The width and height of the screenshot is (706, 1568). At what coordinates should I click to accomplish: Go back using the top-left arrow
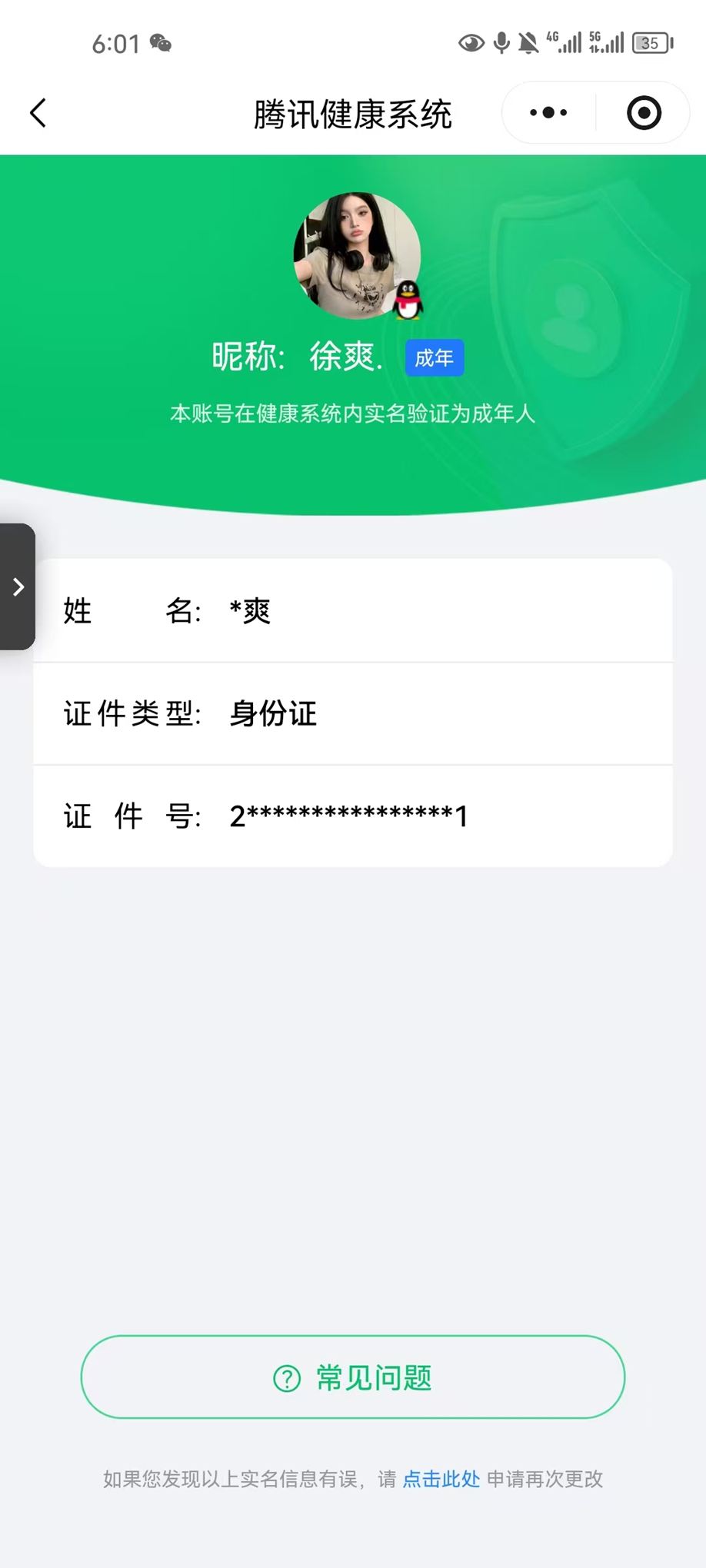tap(38, 113)
